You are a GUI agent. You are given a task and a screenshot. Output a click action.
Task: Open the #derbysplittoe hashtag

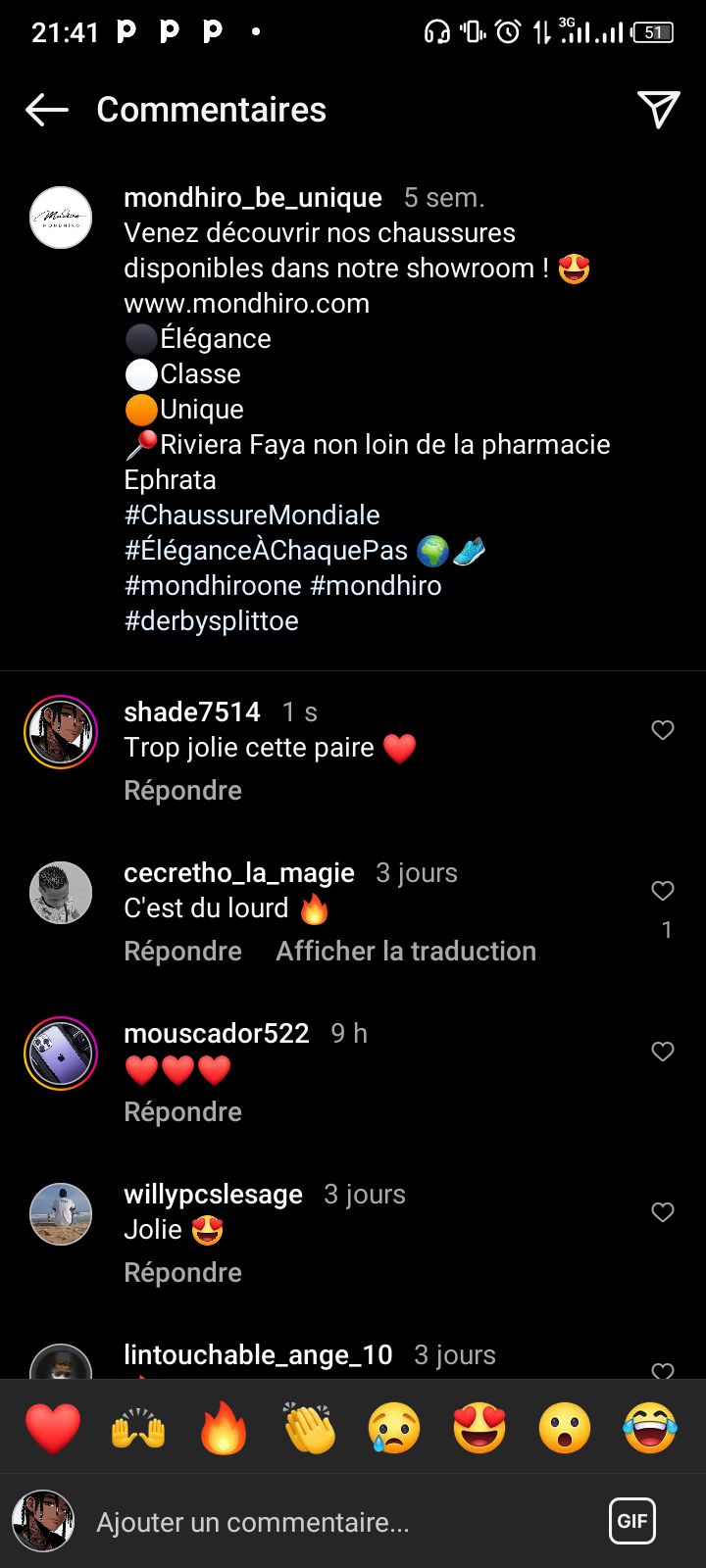[212, 621]
